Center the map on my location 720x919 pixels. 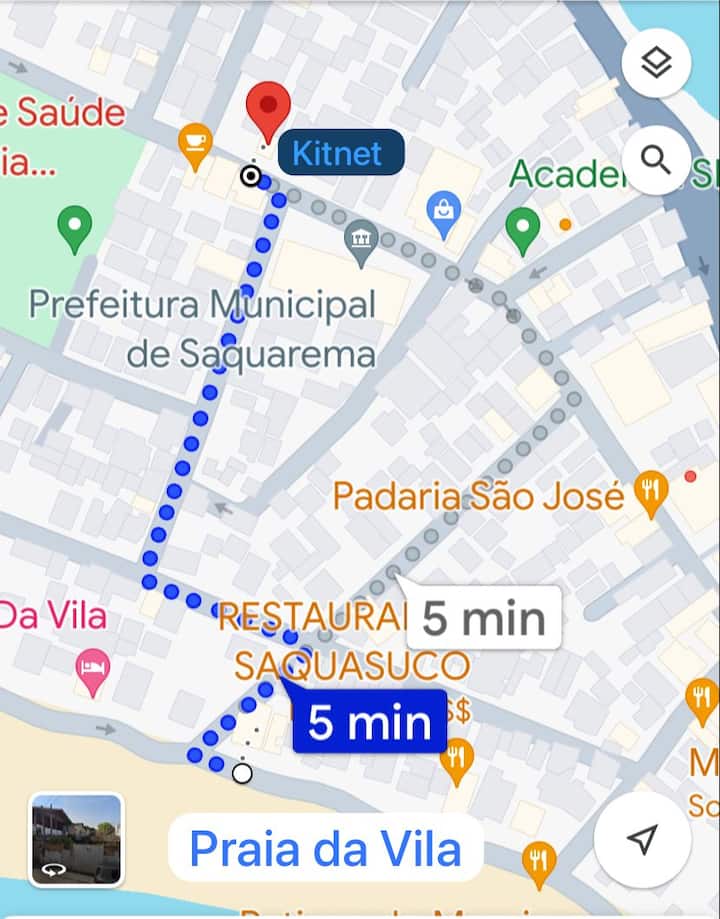pyautogui.click(x=642, y=838)
